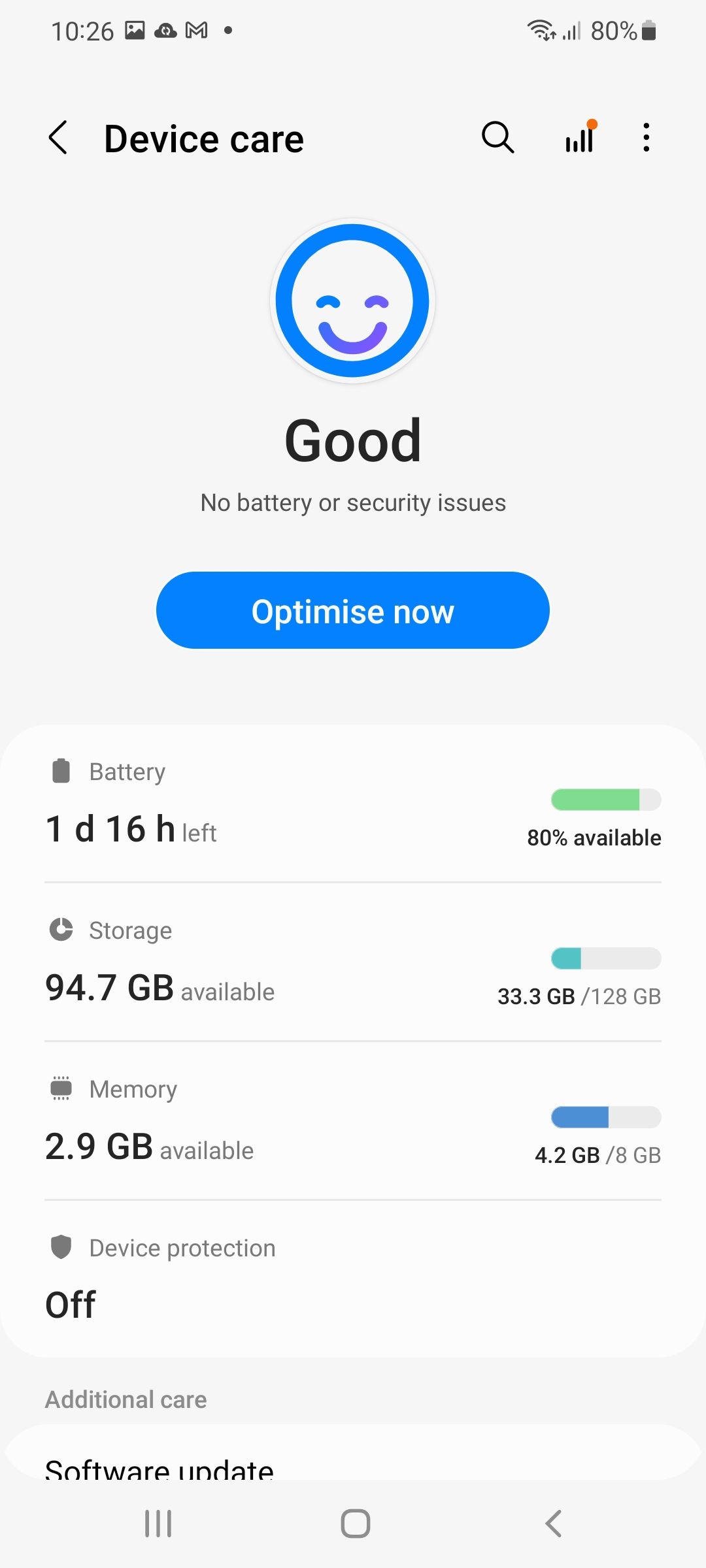
Task: Go back from Device care
Action: (58, 138)
